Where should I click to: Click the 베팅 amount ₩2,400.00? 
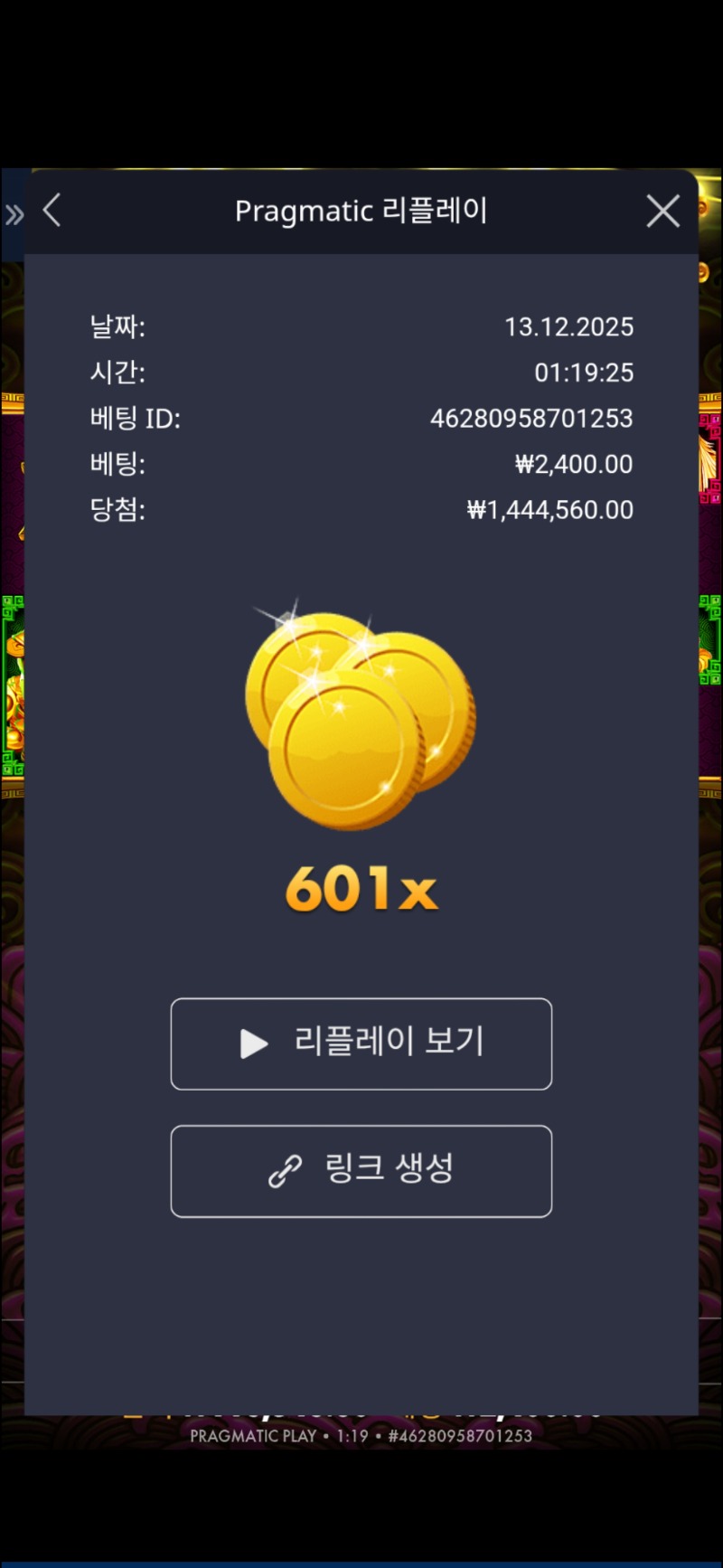573,464
